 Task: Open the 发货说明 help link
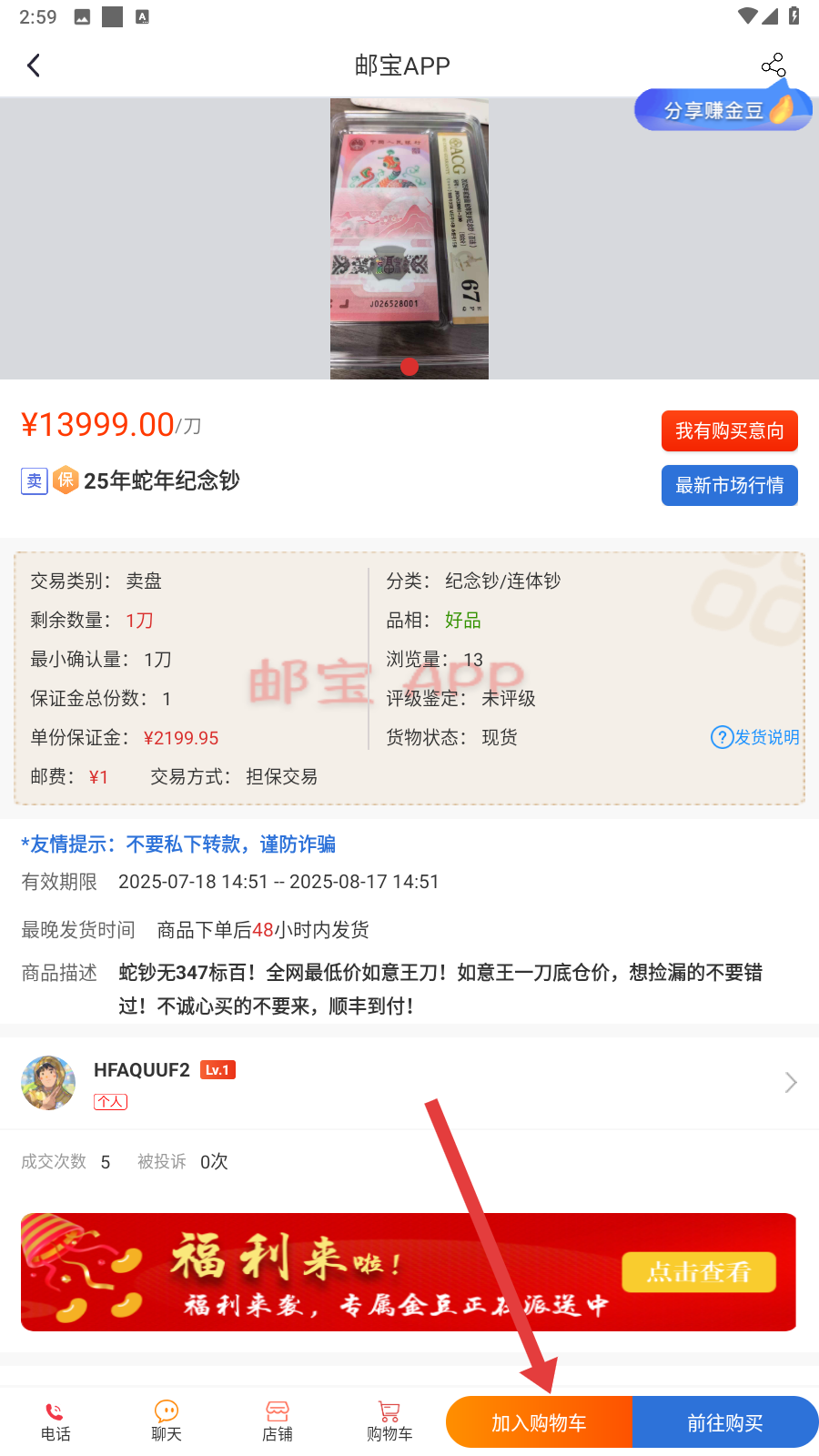[x=754, y=737]
